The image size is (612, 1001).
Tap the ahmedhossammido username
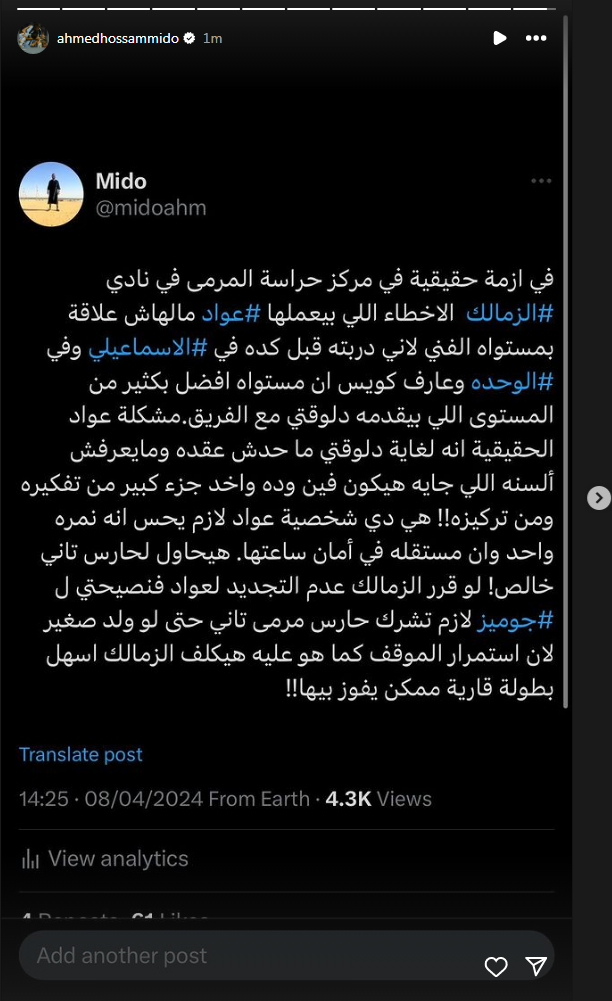point(118,38)
